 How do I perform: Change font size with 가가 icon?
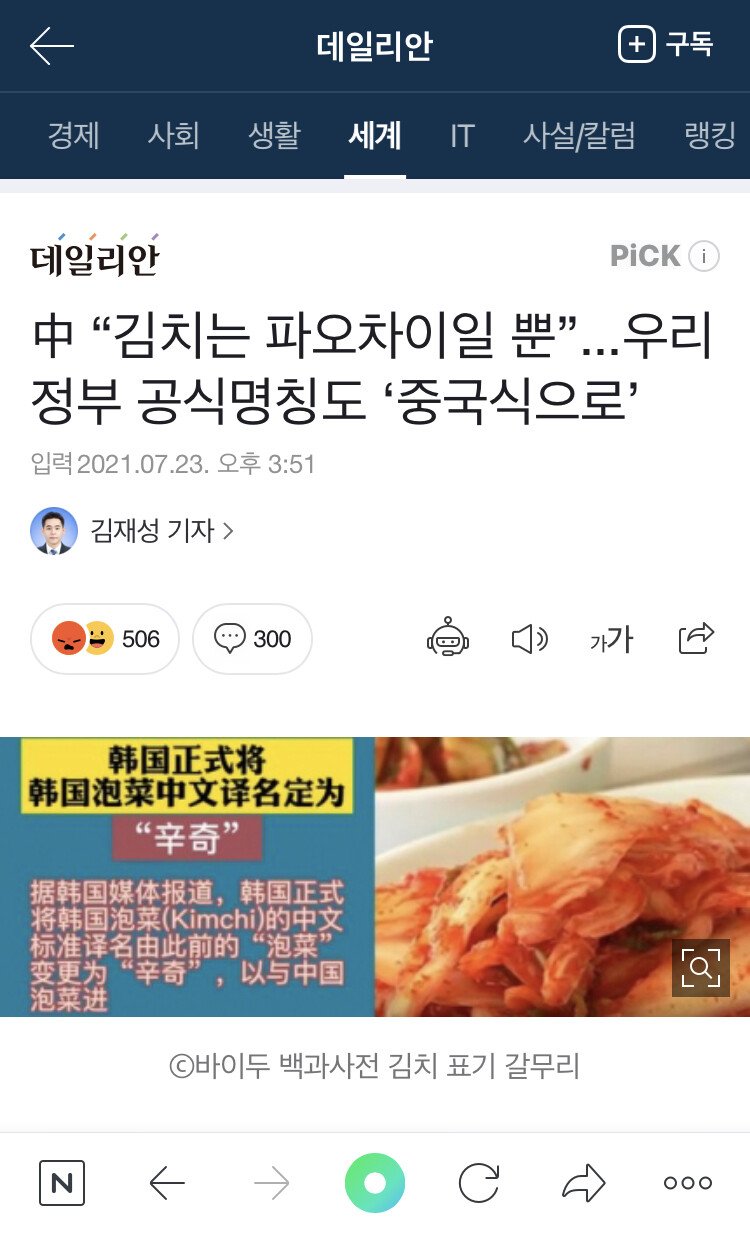pos(611,639)
